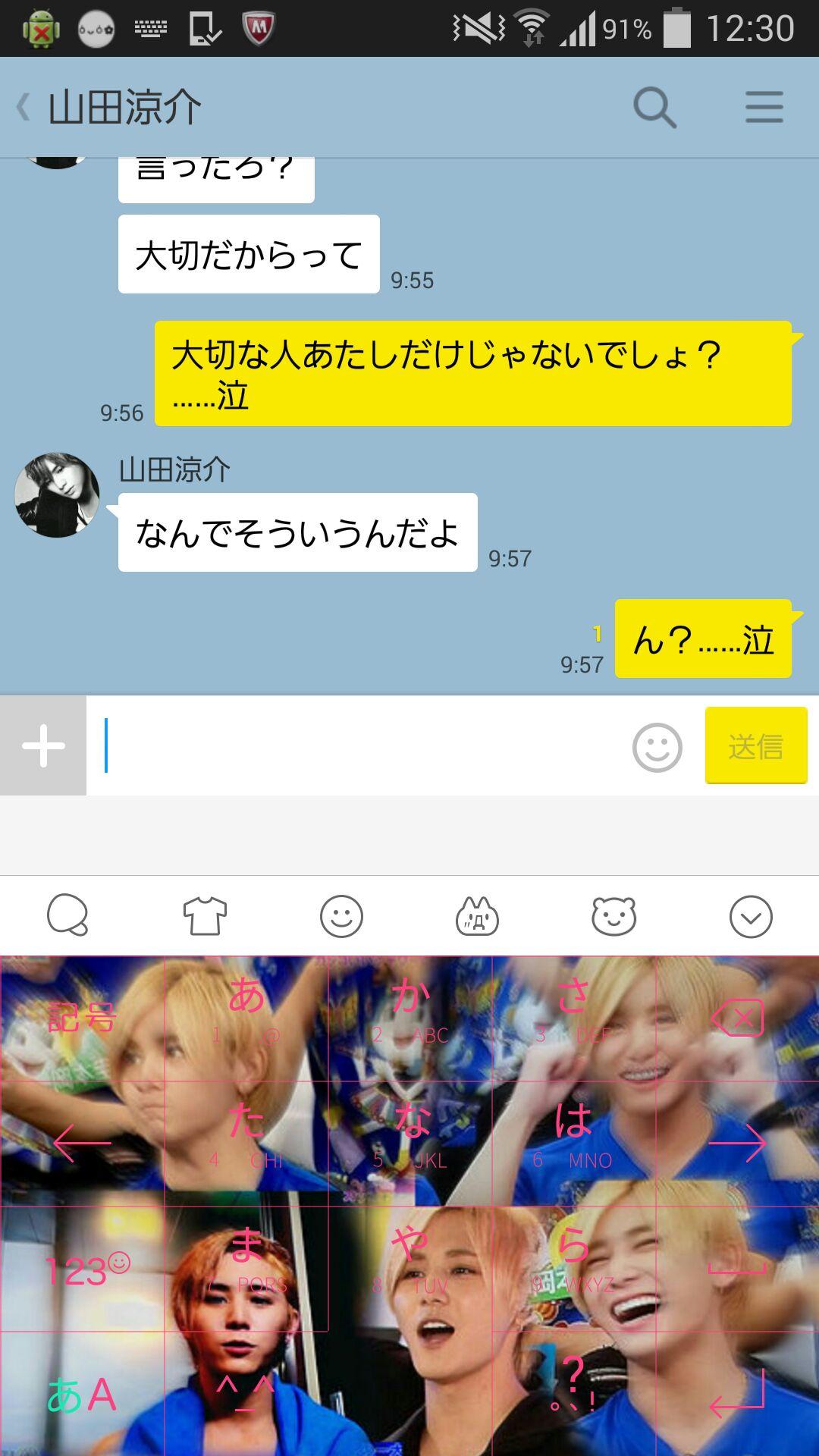Tap the keyboard enter key
819x1456 pixels.
(x=737, y=1394)
